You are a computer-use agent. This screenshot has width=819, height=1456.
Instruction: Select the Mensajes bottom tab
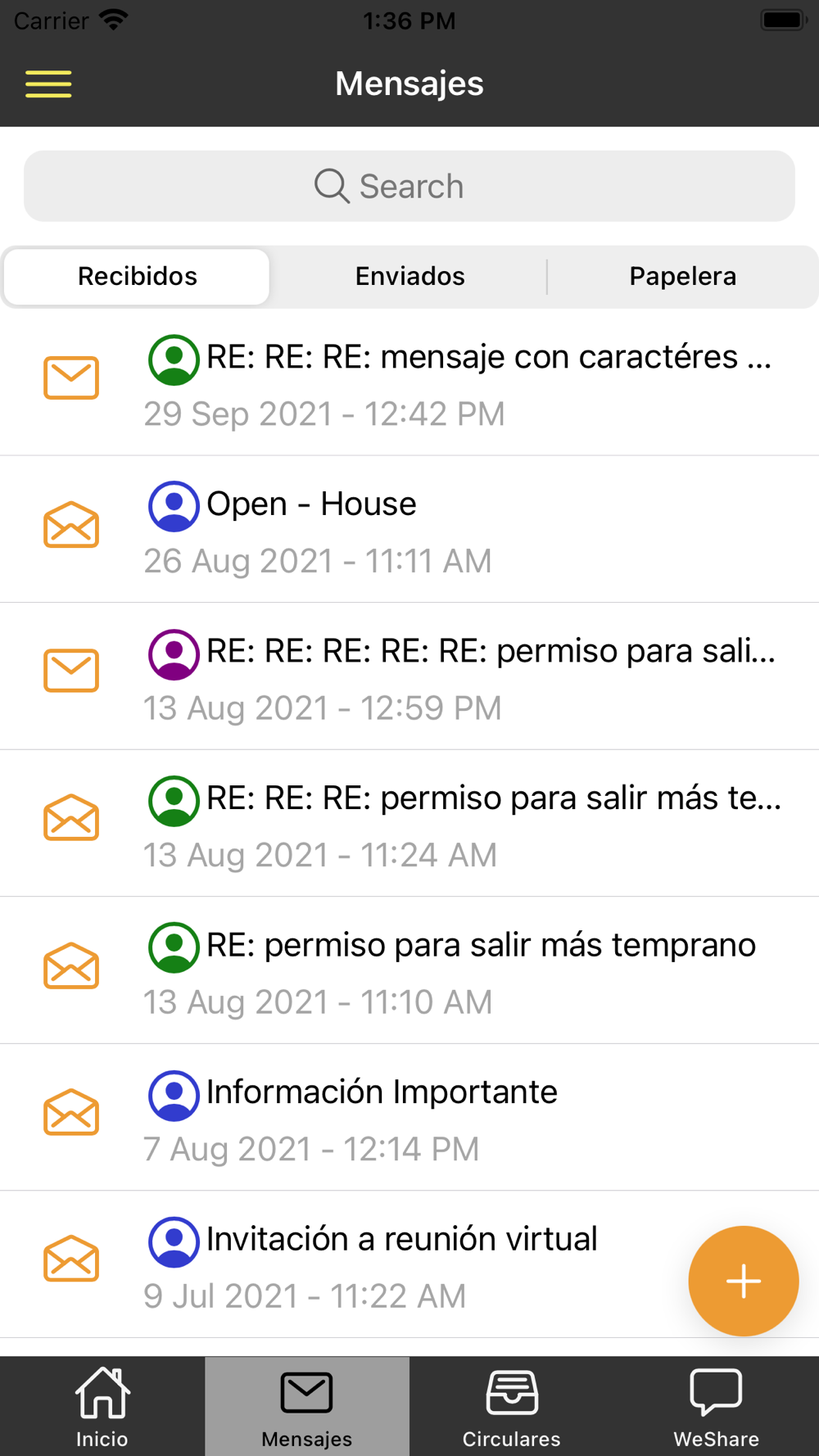(307, 1407)
